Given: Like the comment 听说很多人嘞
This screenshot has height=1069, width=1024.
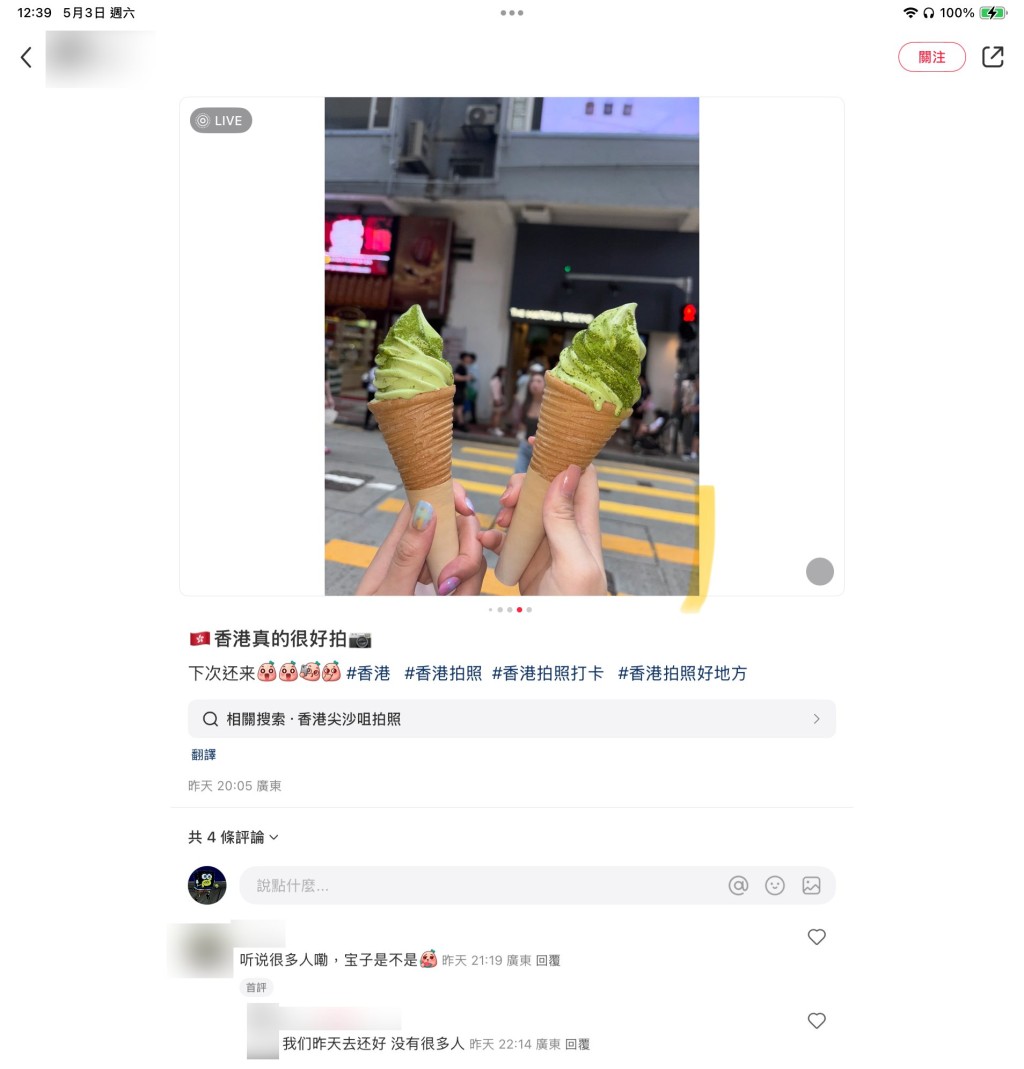Looking at the screenshot, I should click(816, 937).
